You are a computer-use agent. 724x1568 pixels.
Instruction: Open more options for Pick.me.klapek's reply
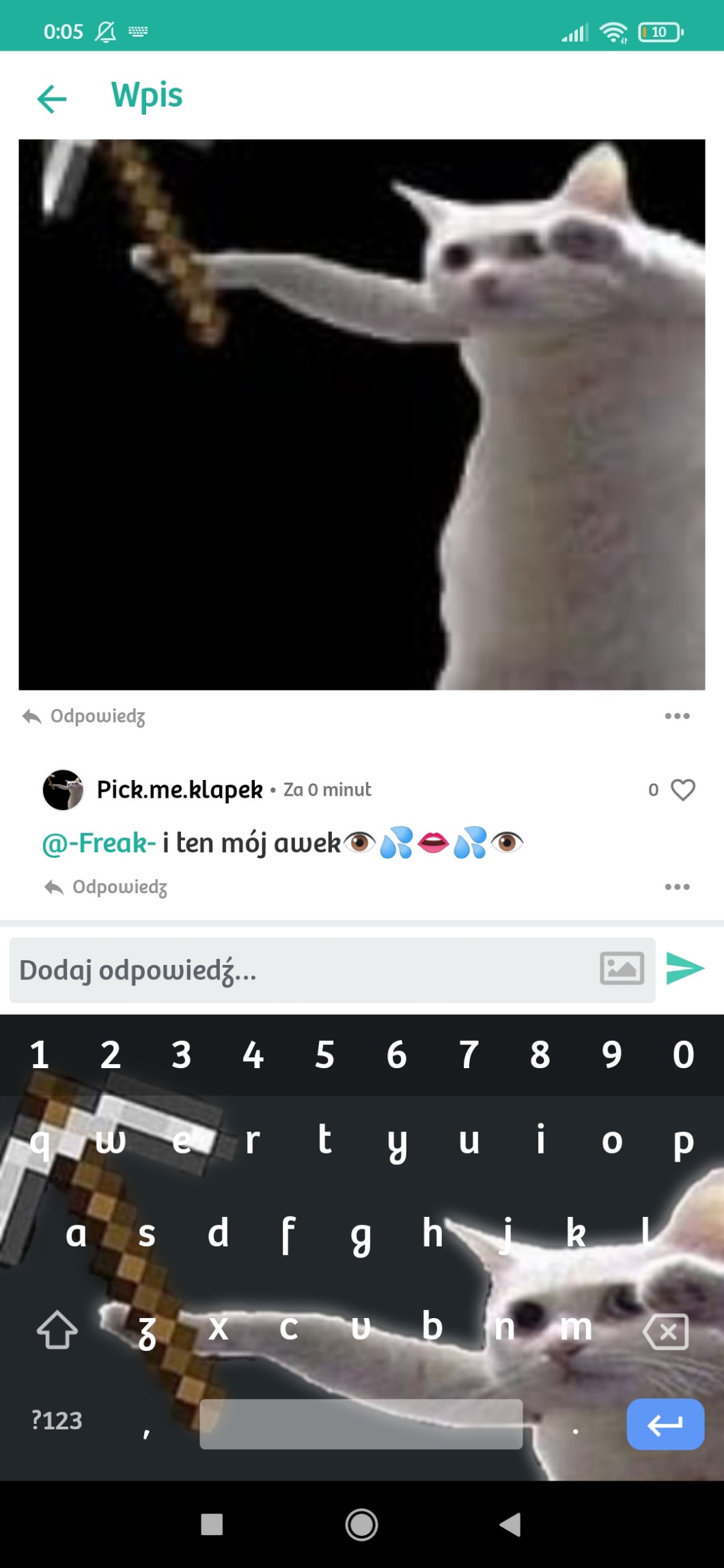click(x=677, y=887)
